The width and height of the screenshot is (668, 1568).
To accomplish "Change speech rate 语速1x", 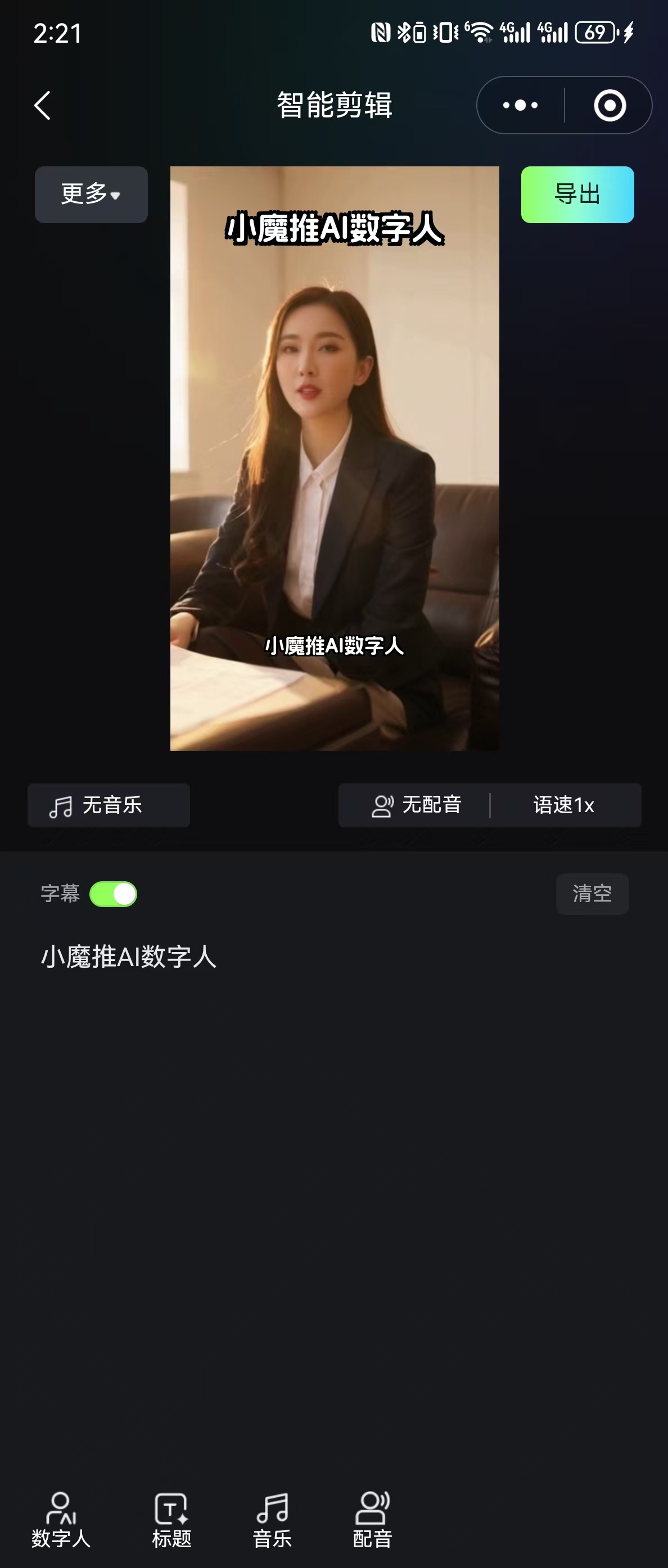I will 564,805.
